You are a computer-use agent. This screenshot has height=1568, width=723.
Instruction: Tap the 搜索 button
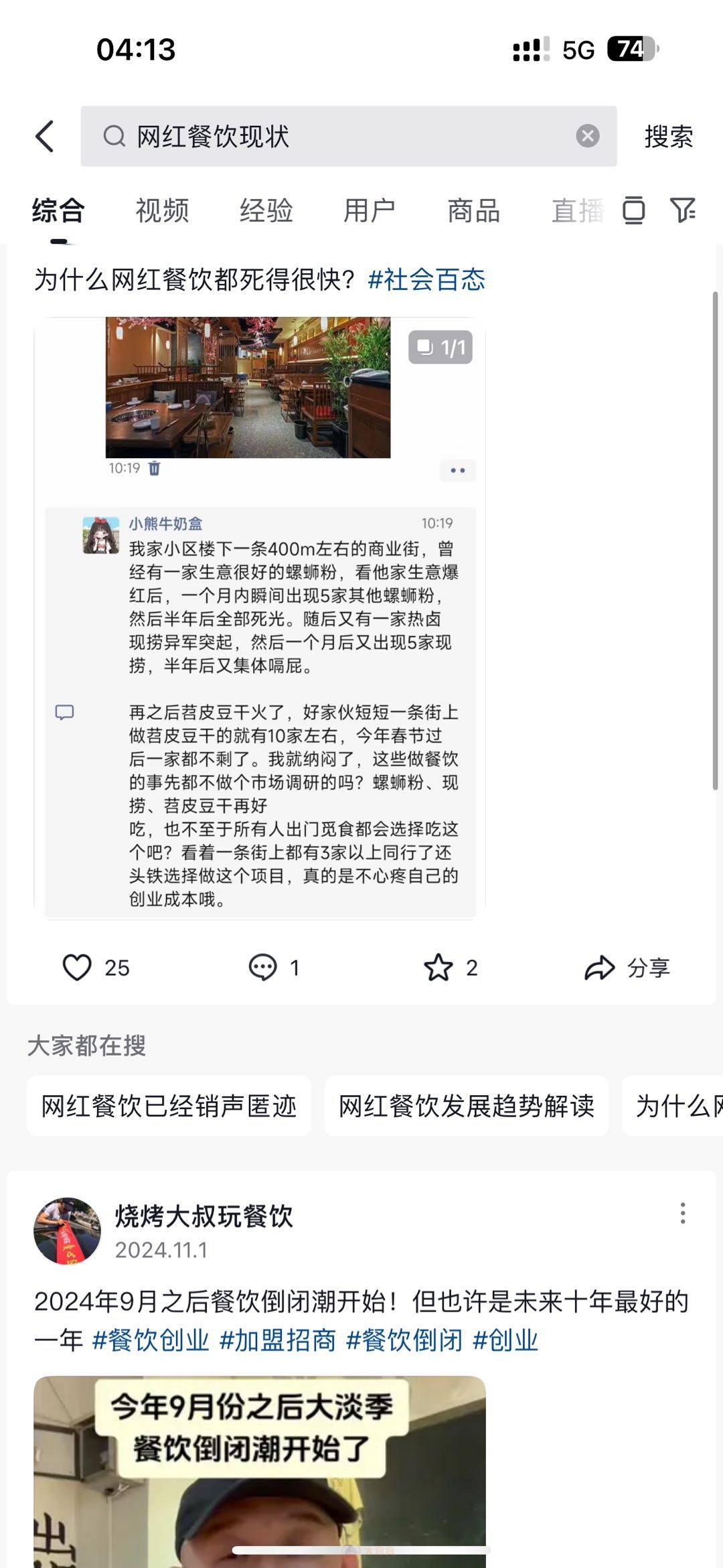coord(668,137)
